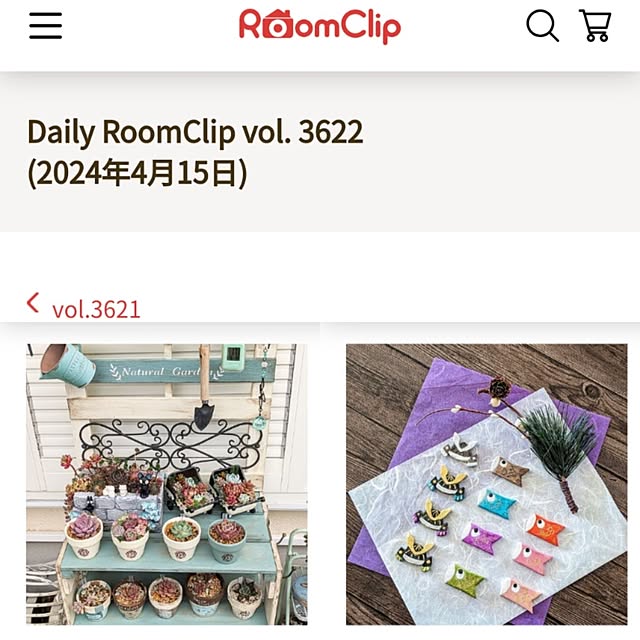Image resolution: width=640 pixels, height=640 pixels.
Task: Tap the RoomClip logo to go home
Action: coord(319,26)
